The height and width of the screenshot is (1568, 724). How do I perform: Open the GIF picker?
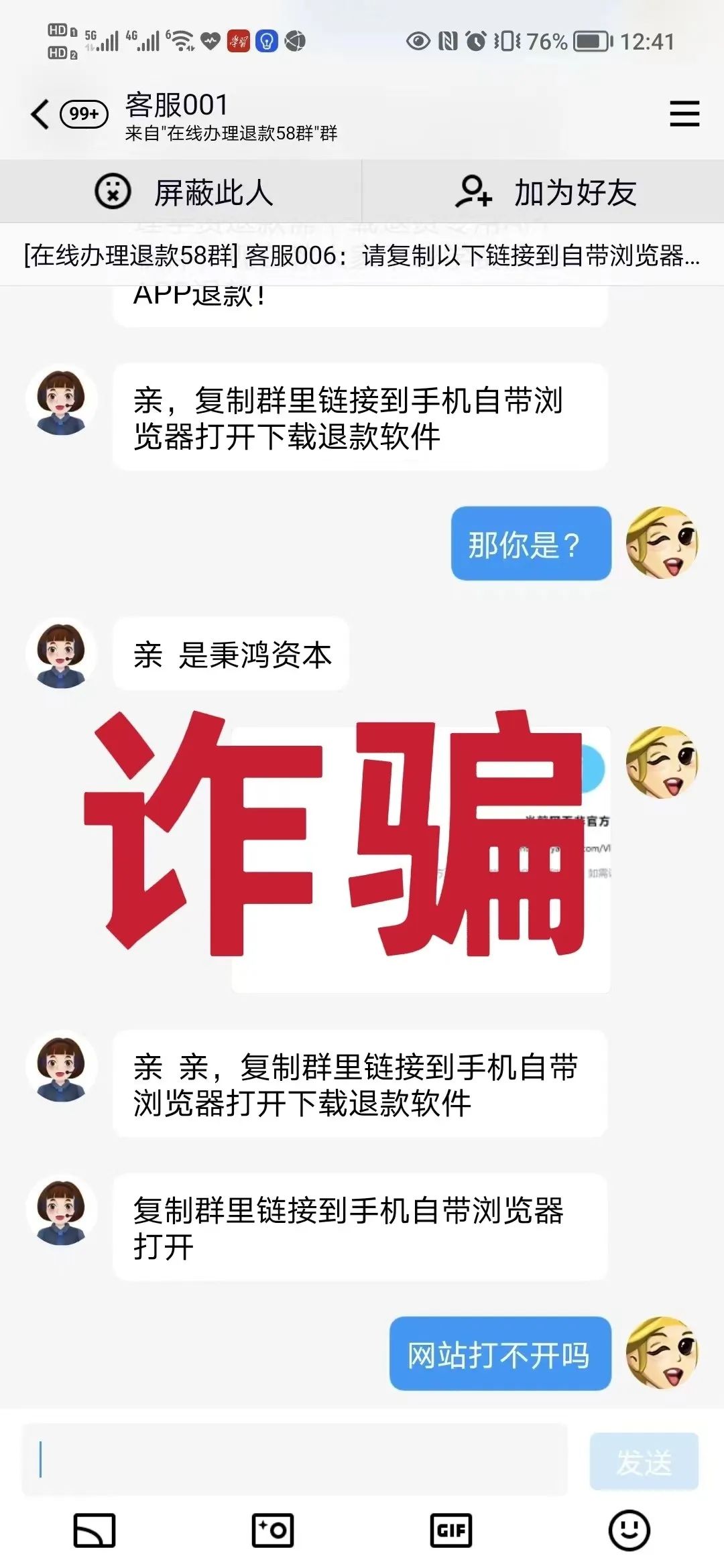450,1530
